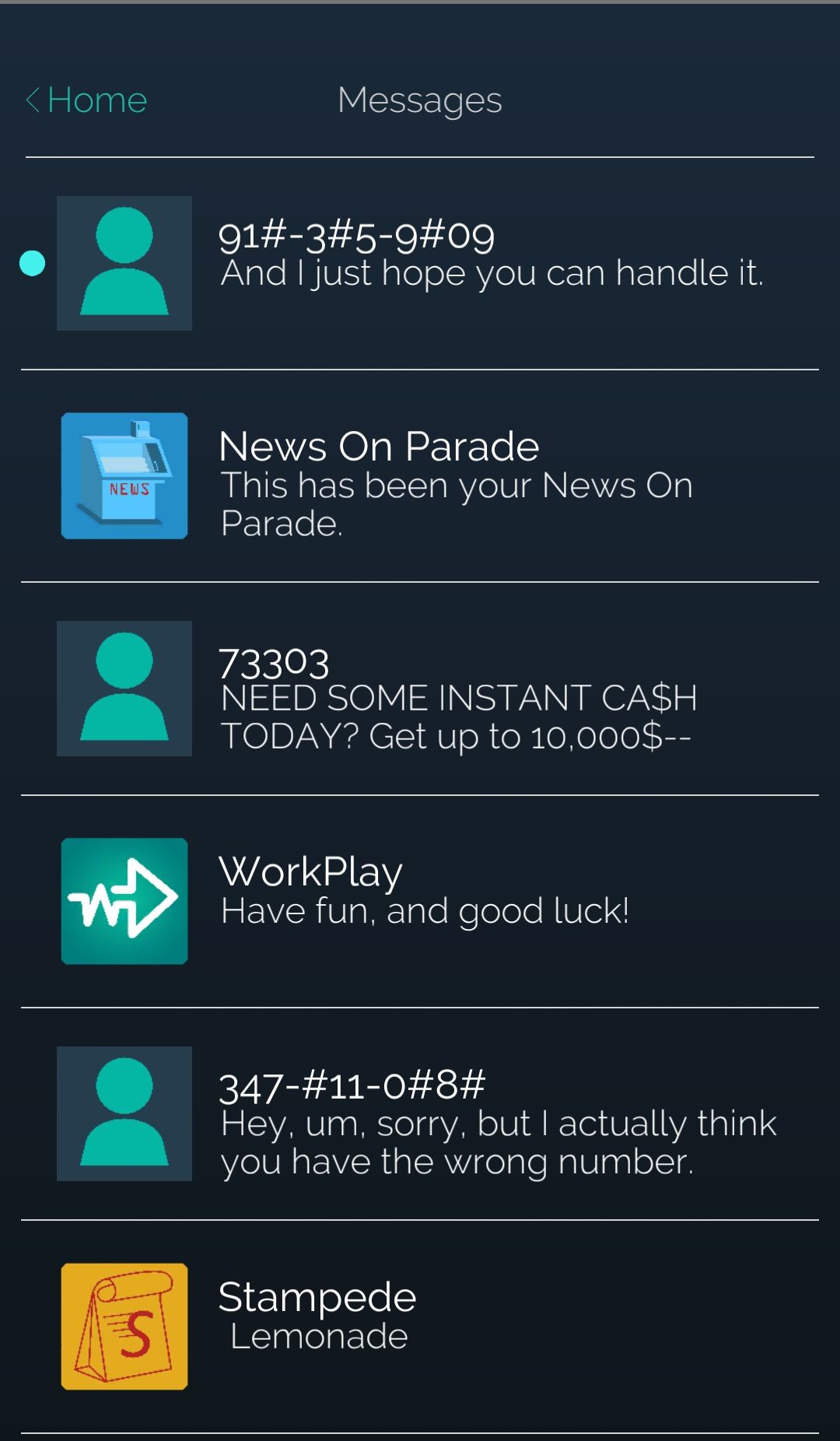Screen dimensions: 840x1441
Task: Open the 73303 instant cash message
Action: [x=420, y=689]
